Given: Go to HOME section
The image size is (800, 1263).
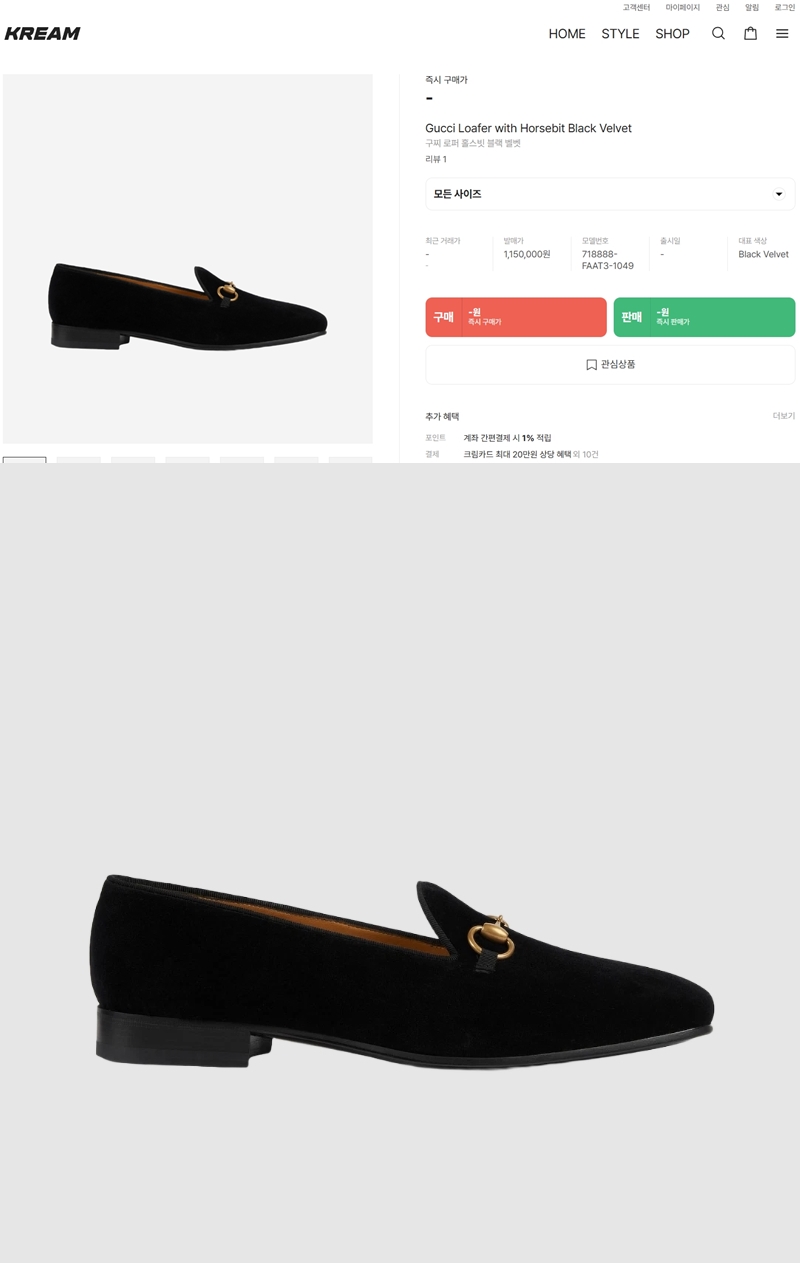Looking at the screenshot, I should click(x=567, y=34).
